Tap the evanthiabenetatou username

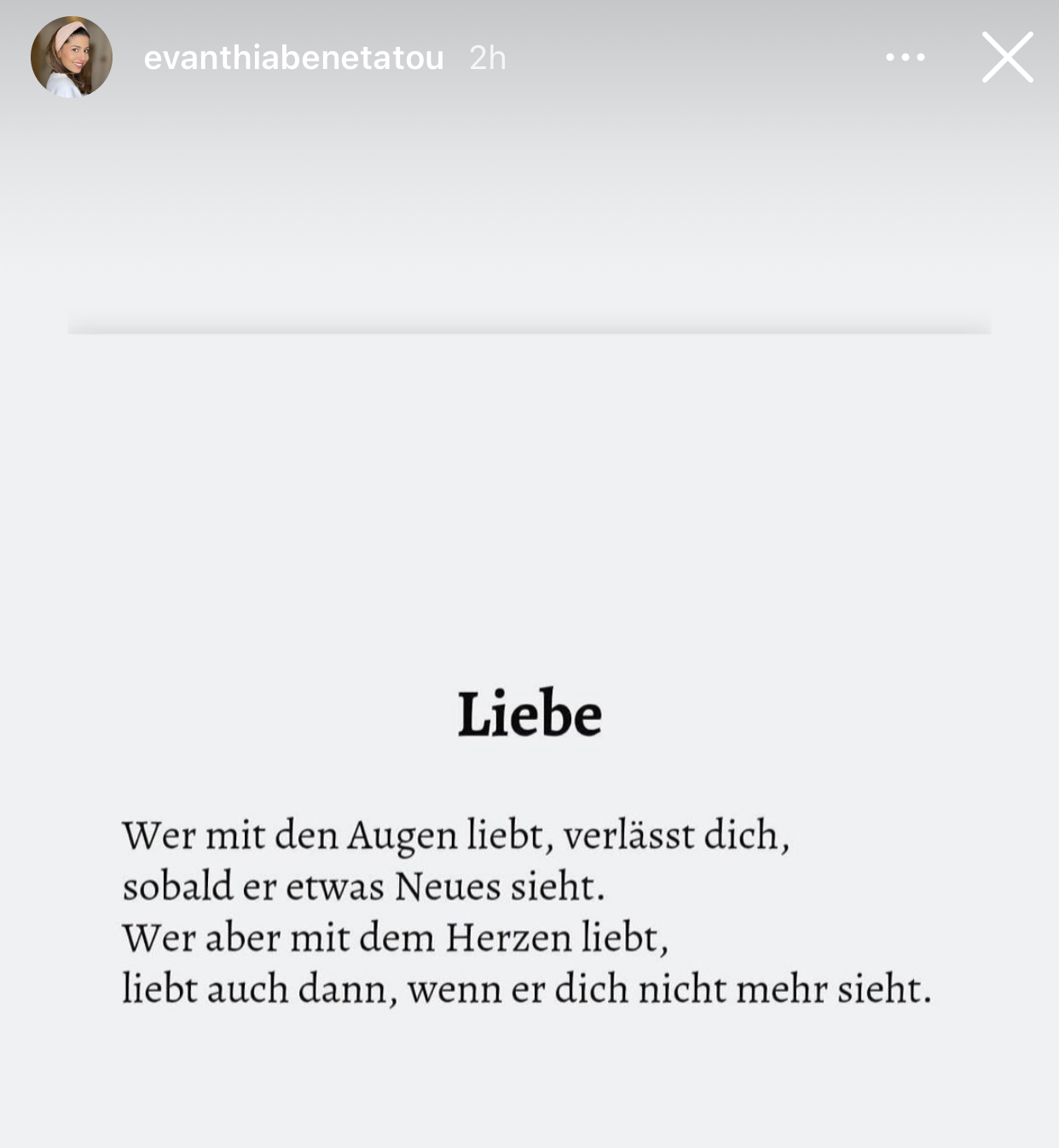293,58
